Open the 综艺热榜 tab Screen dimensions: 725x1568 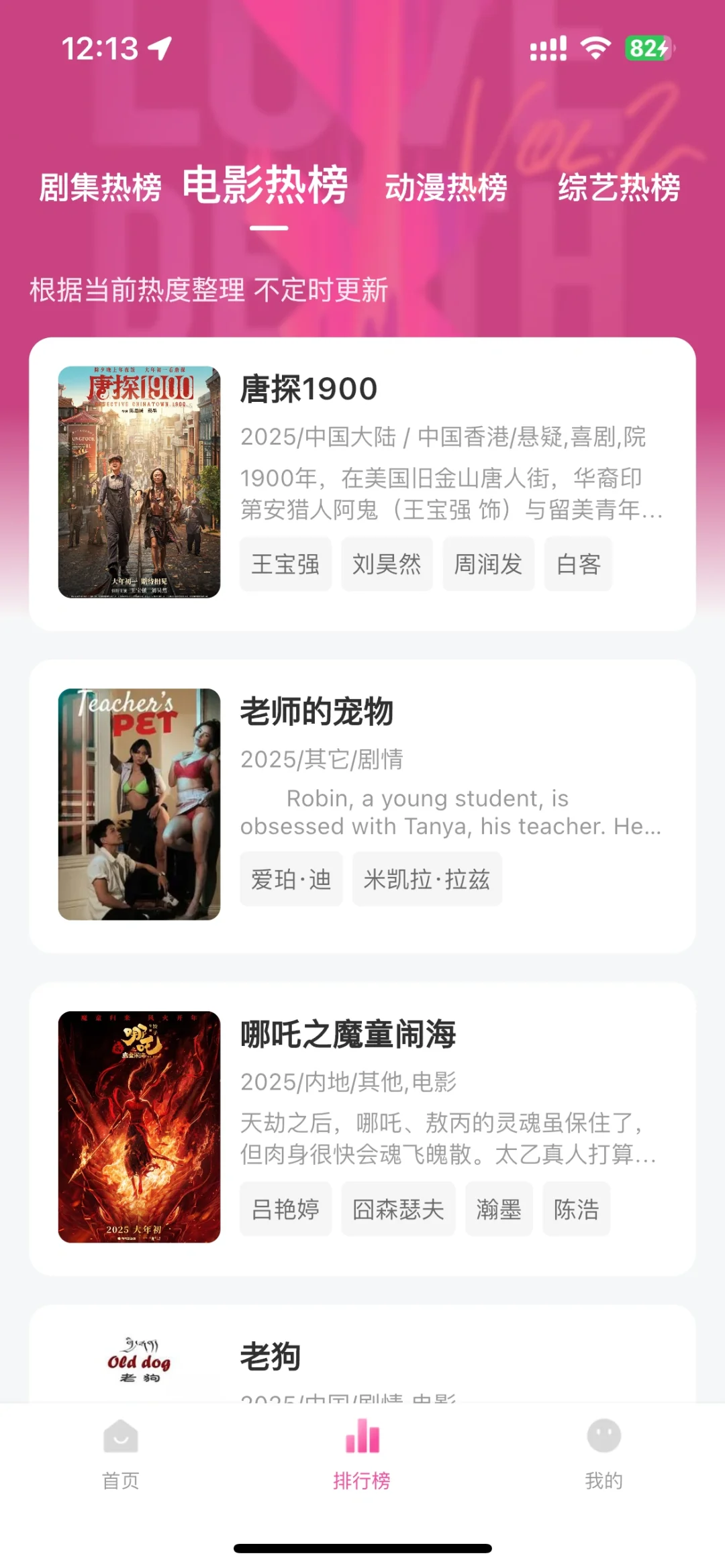pos(619,187)
